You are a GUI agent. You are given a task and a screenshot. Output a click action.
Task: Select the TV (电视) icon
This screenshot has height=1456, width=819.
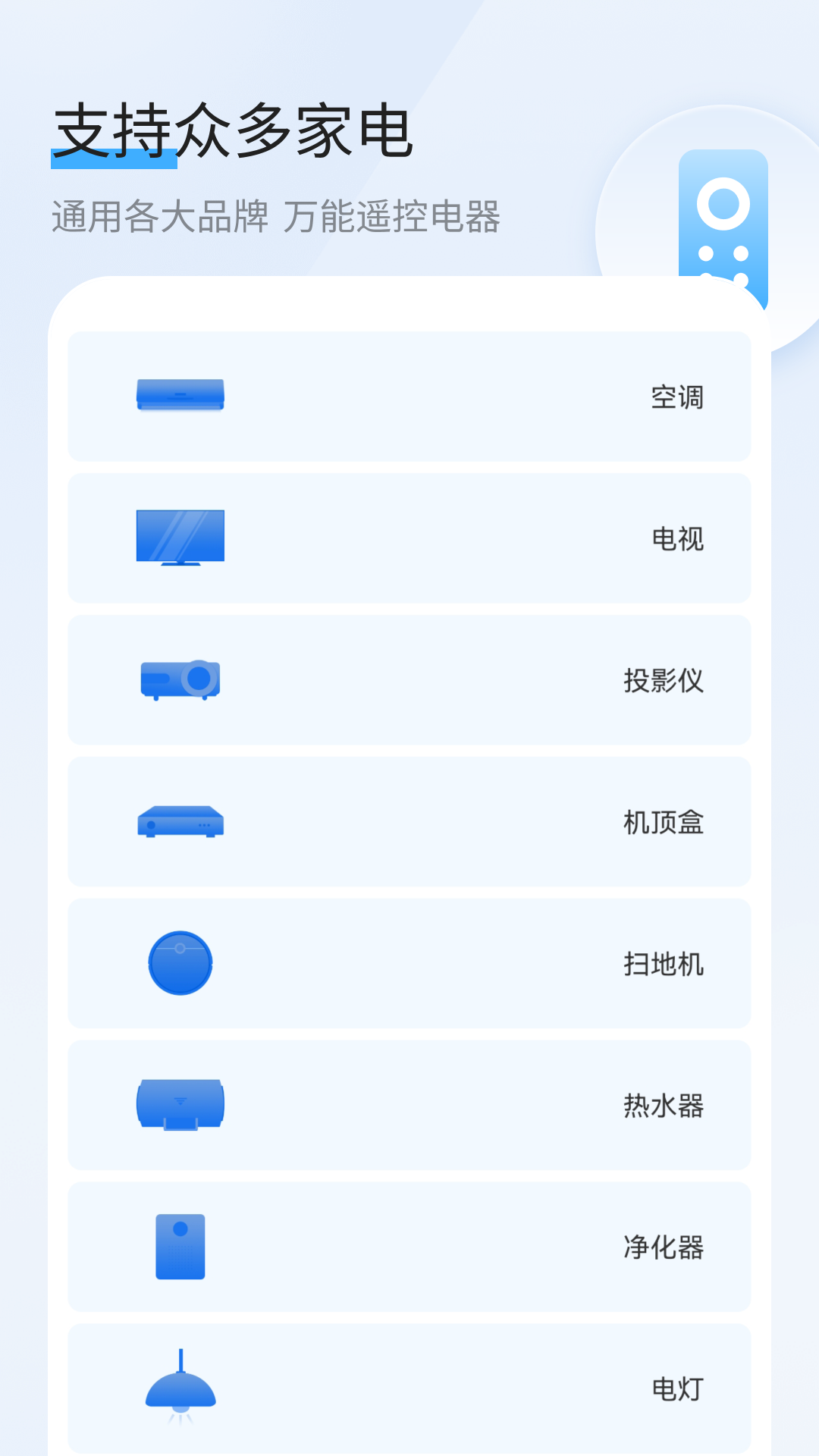[180, 538]
